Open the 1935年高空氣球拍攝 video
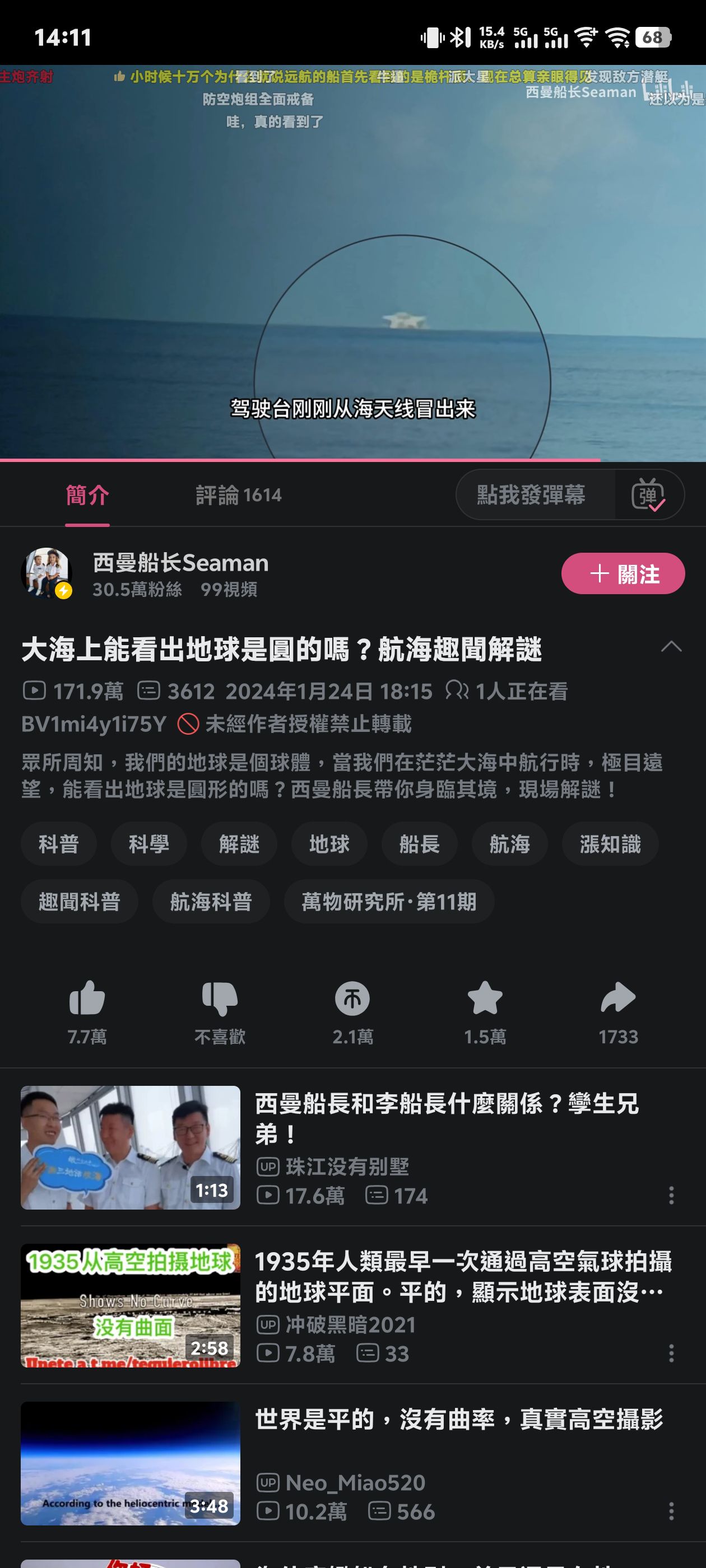The width and height of the screenshot is (706, 1568). 463,1276
